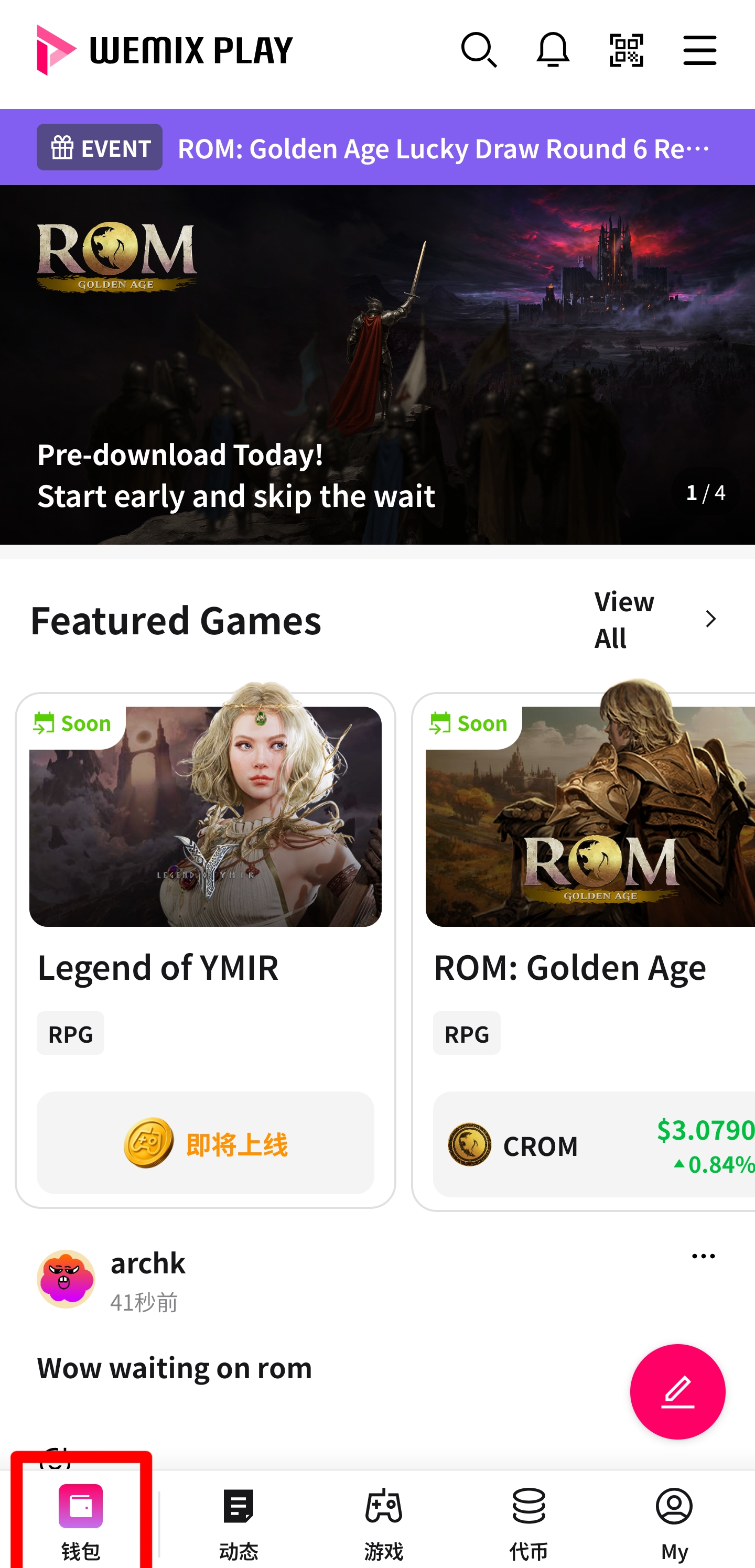This screenshot has height=1568, width=755.
Task: Open the QR code scanner
Action: click(626, 50)
